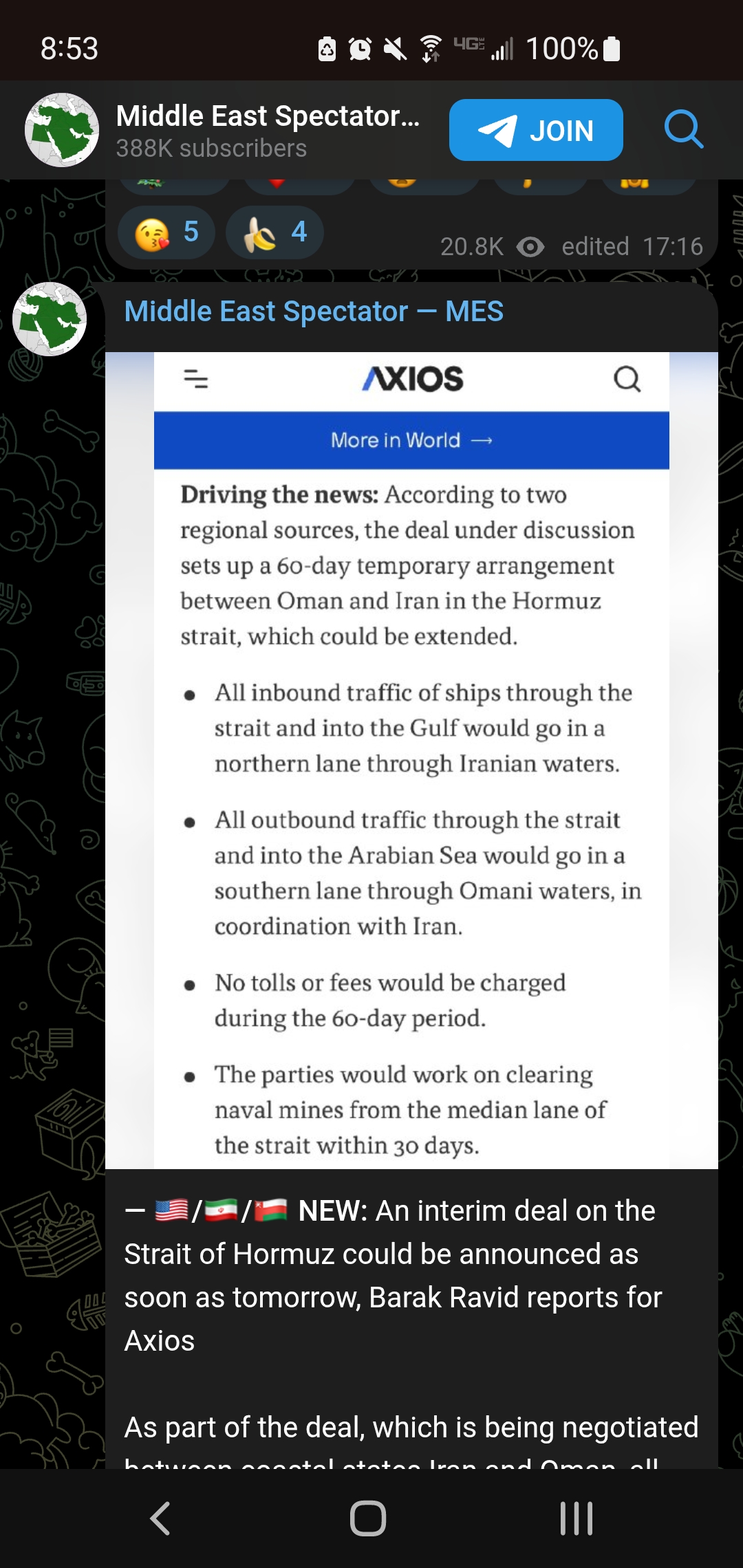Open Middle East Spectator channel info header
Viewport: 743px width, 1568px height.
point(268,130)
